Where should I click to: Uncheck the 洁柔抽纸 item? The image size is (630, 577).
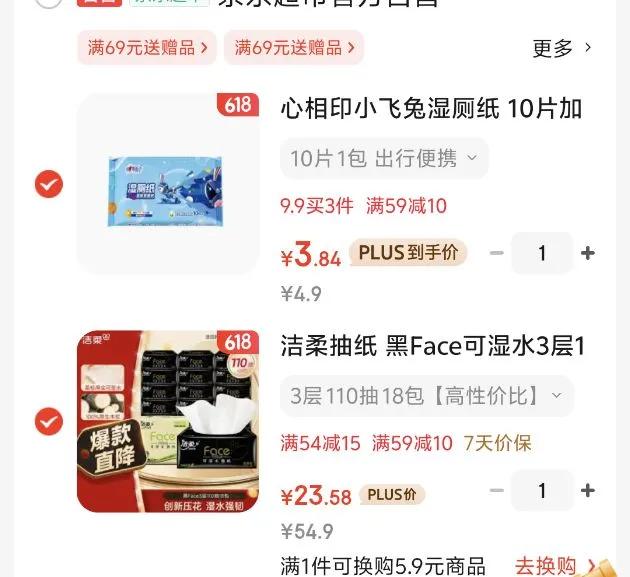point(49,421)
